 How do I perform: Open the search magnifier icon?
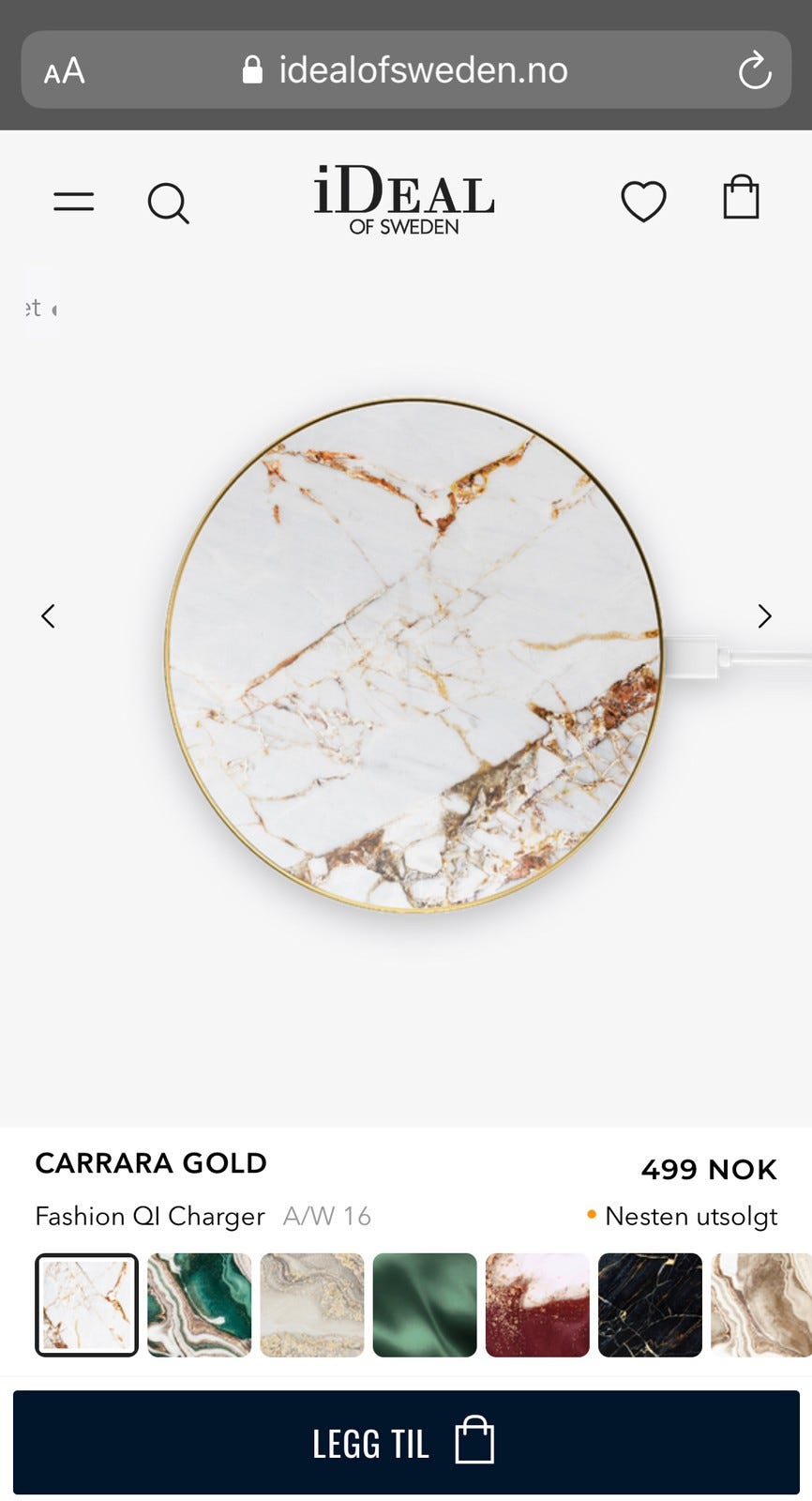point(169,202)
